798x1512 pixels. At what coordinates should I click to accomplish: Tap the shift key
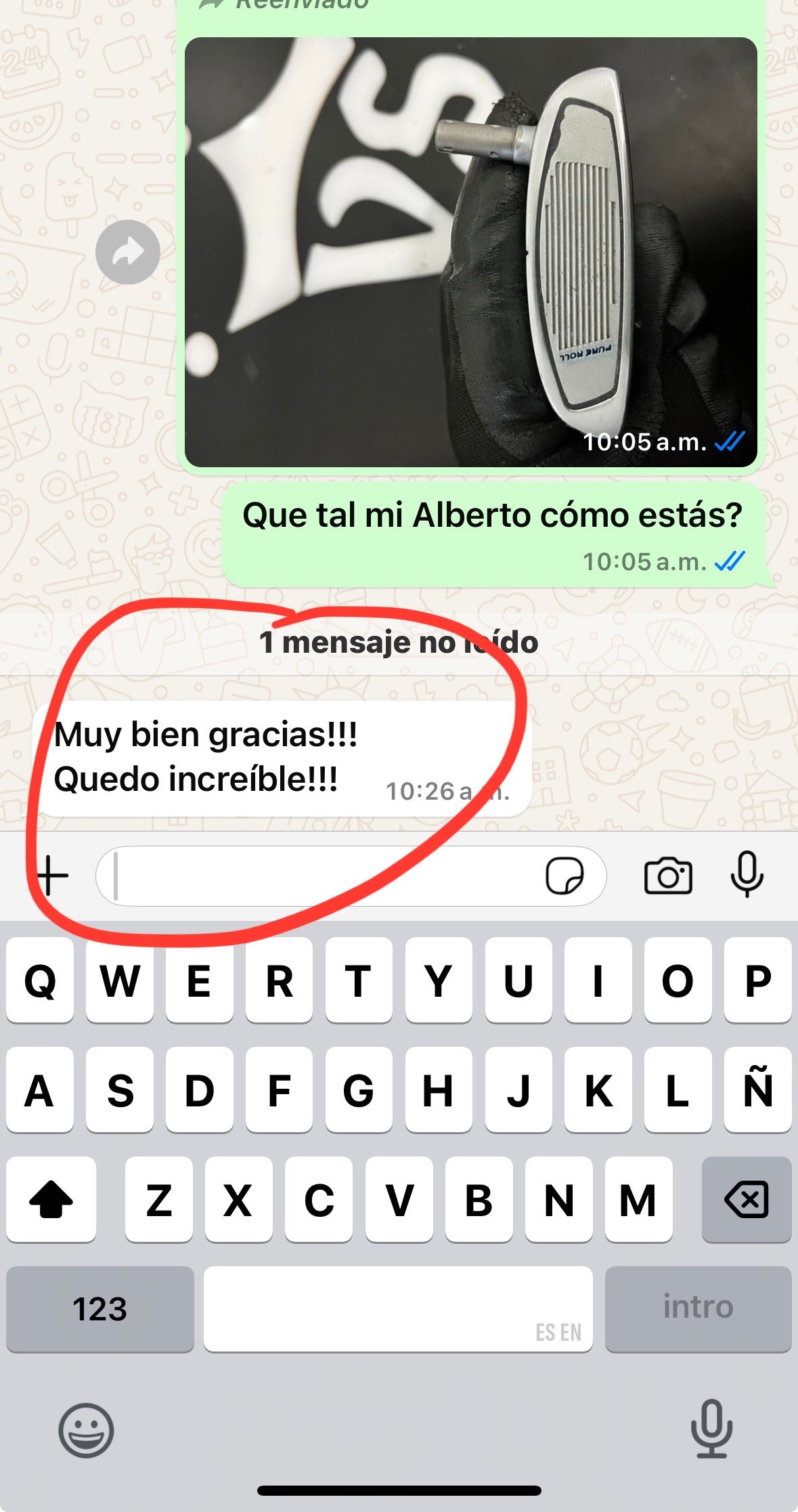pos(51,1200)
